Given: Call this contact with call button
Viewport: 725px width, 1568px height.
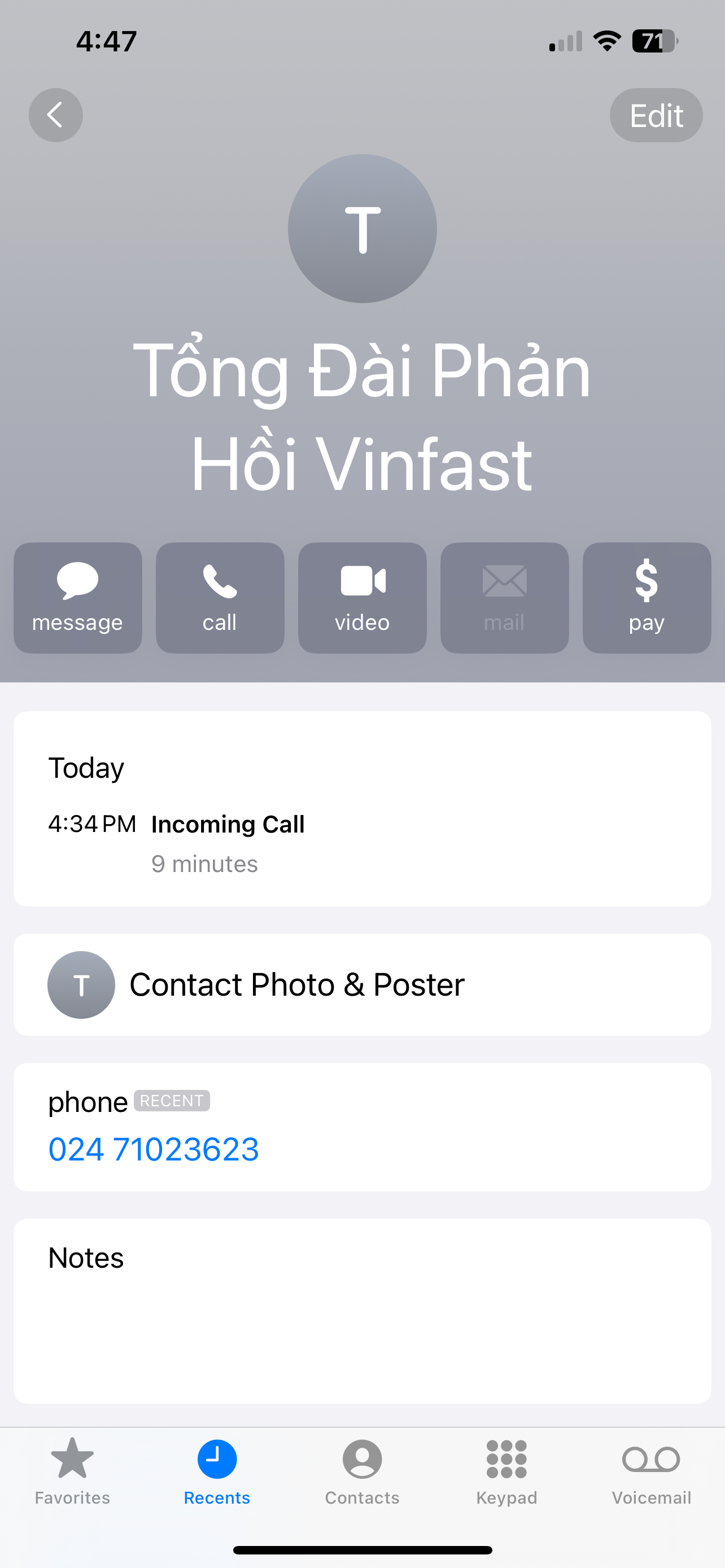Looking at the screenshot, I should [x=220, y=598].
